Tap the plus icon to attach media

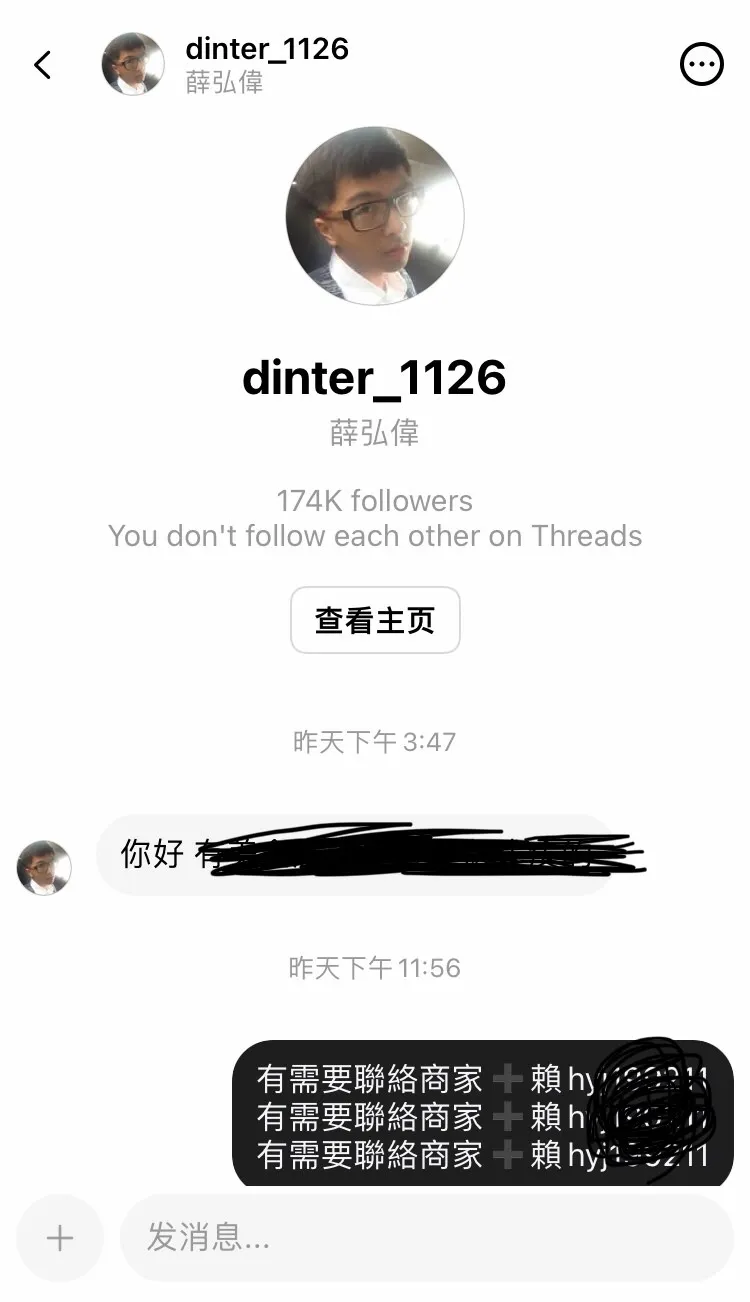click(59, 1238)
